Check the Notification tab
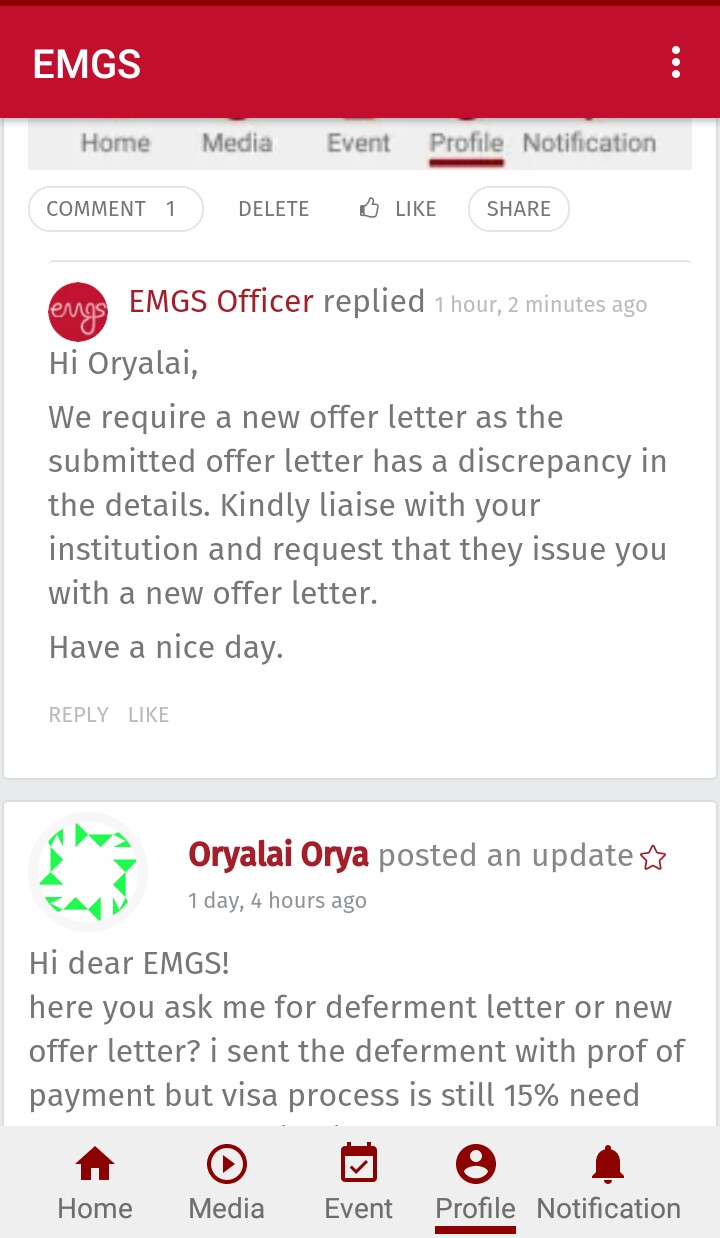The image size is (720, 1238). (608, 1185)
